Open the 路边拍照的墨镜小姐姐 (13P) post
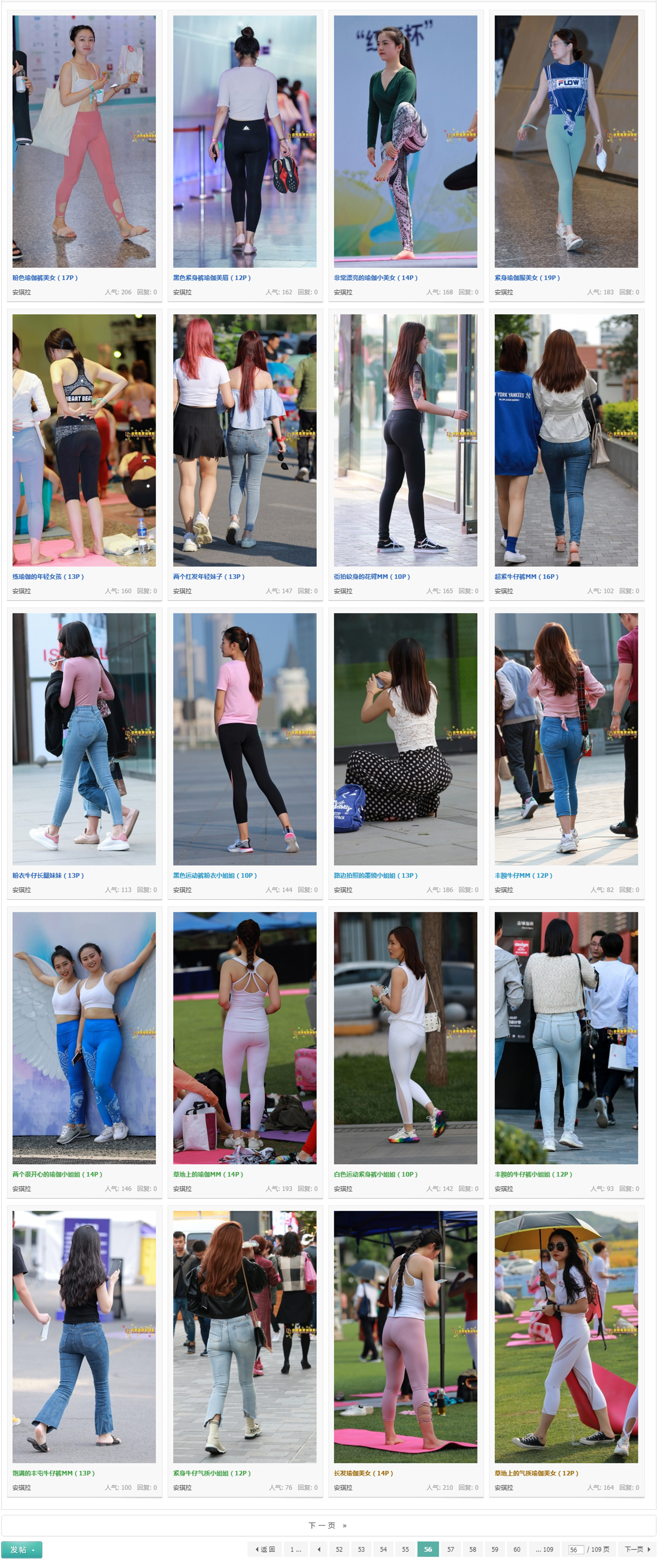 (375, 875)
